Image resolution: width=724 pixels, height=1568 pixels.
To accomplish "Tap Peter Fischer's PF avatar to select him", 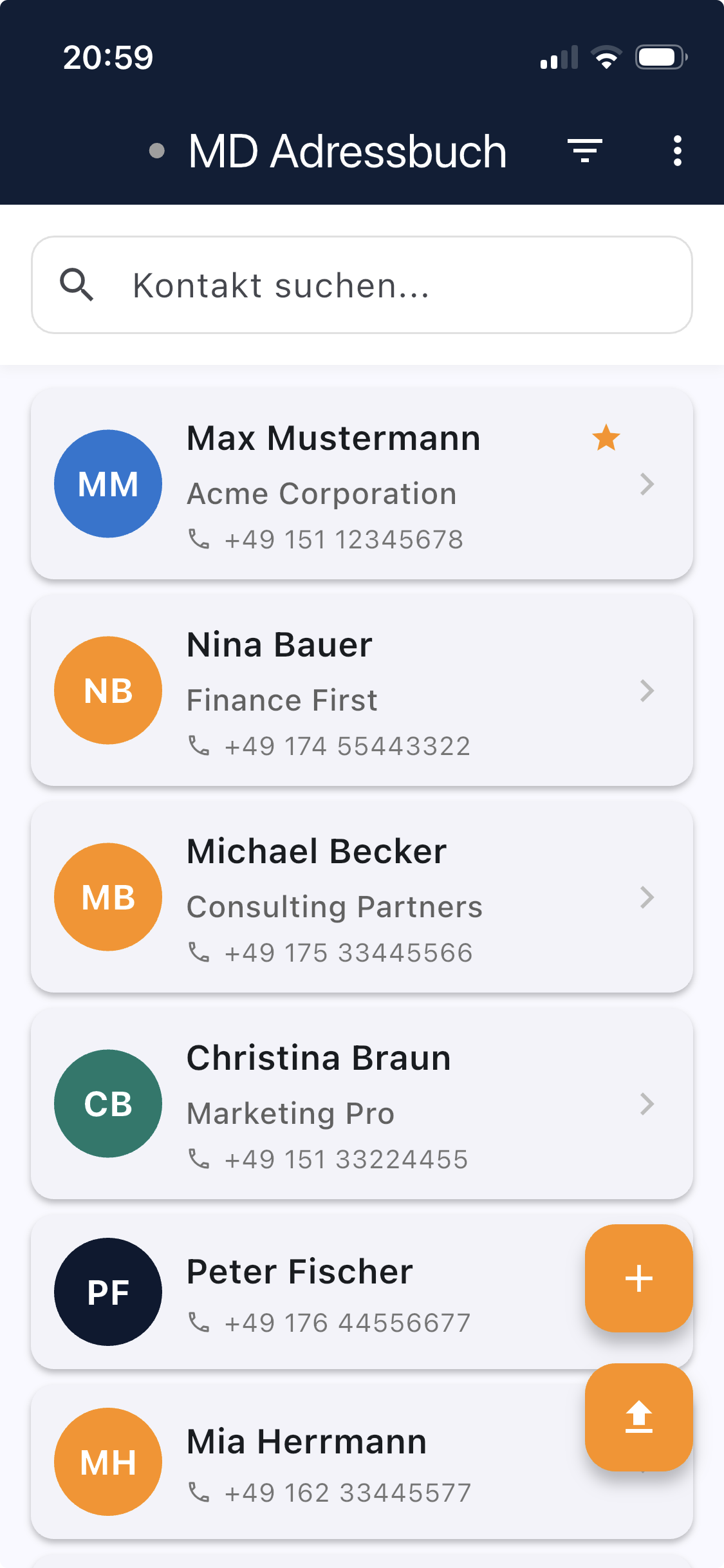I will click(107, 1291).
